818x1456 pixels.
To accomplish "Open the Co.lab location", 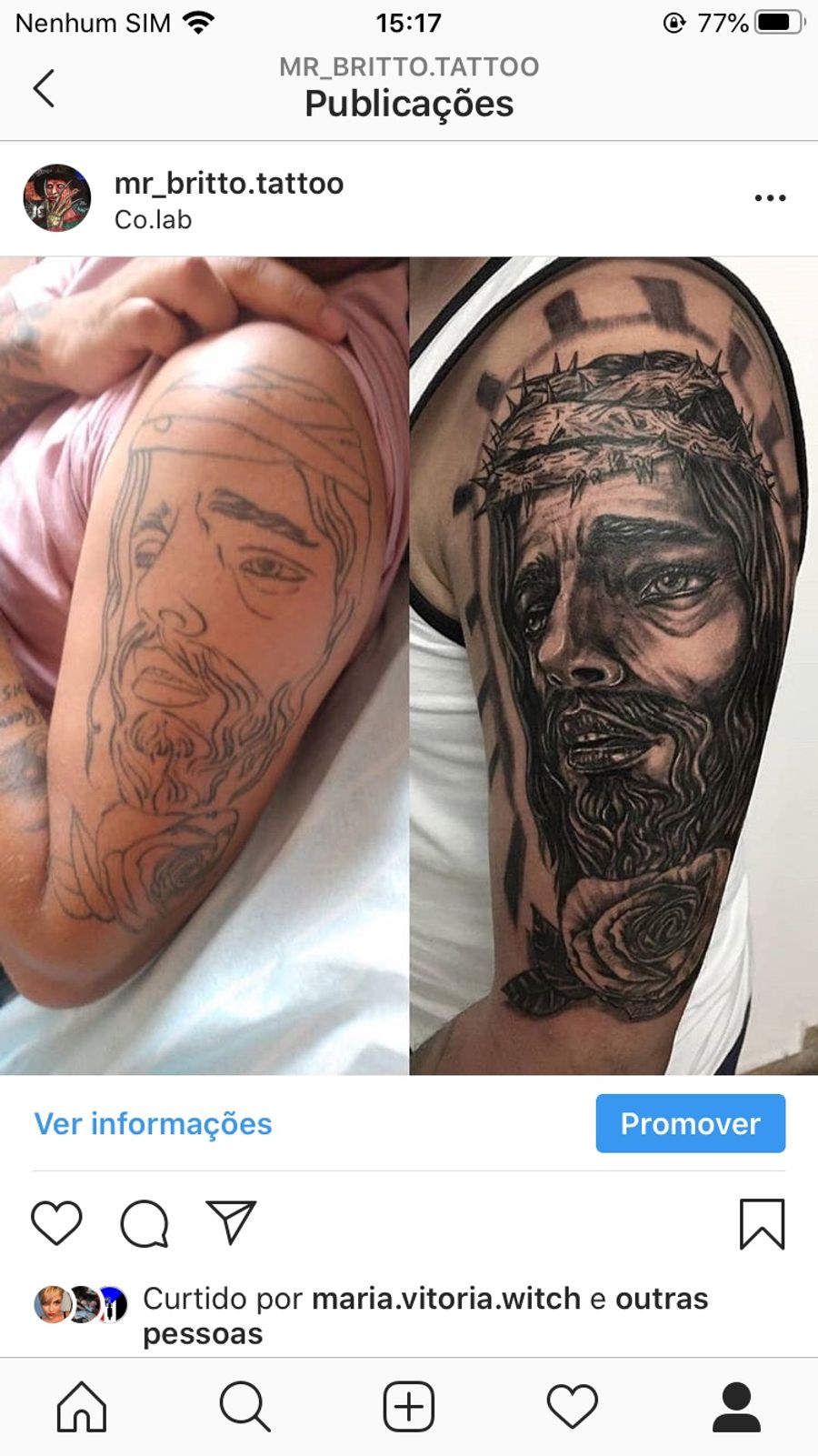I will tap(153, 219).
